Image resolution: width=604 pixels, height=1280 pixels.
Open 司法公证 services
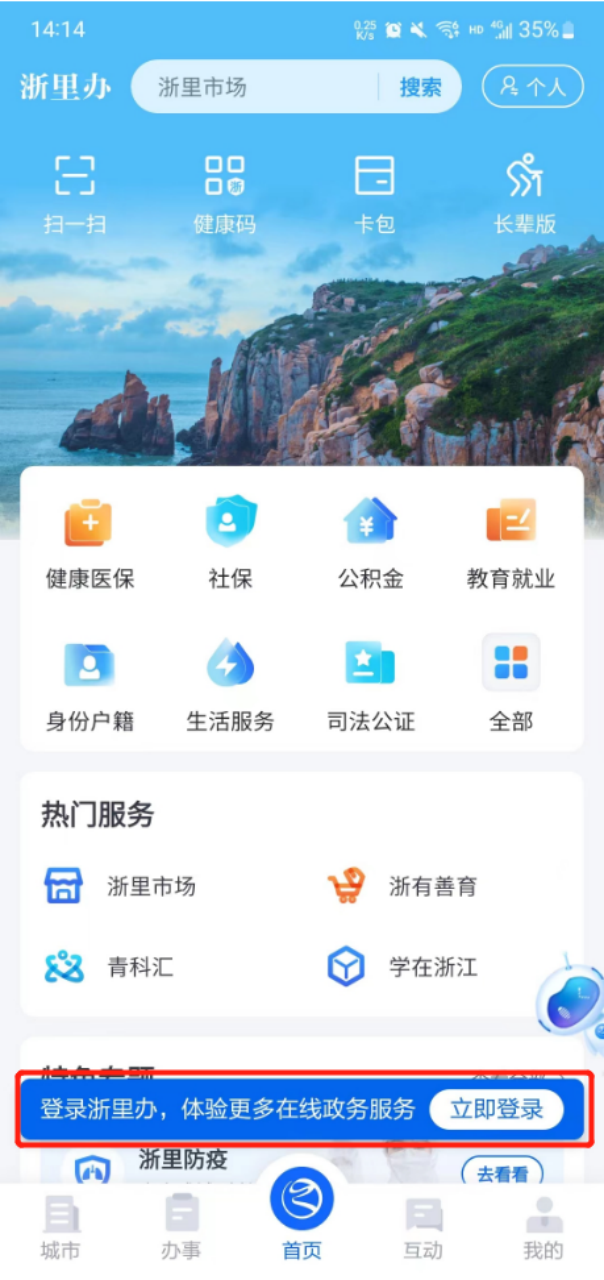click(370, 686)
